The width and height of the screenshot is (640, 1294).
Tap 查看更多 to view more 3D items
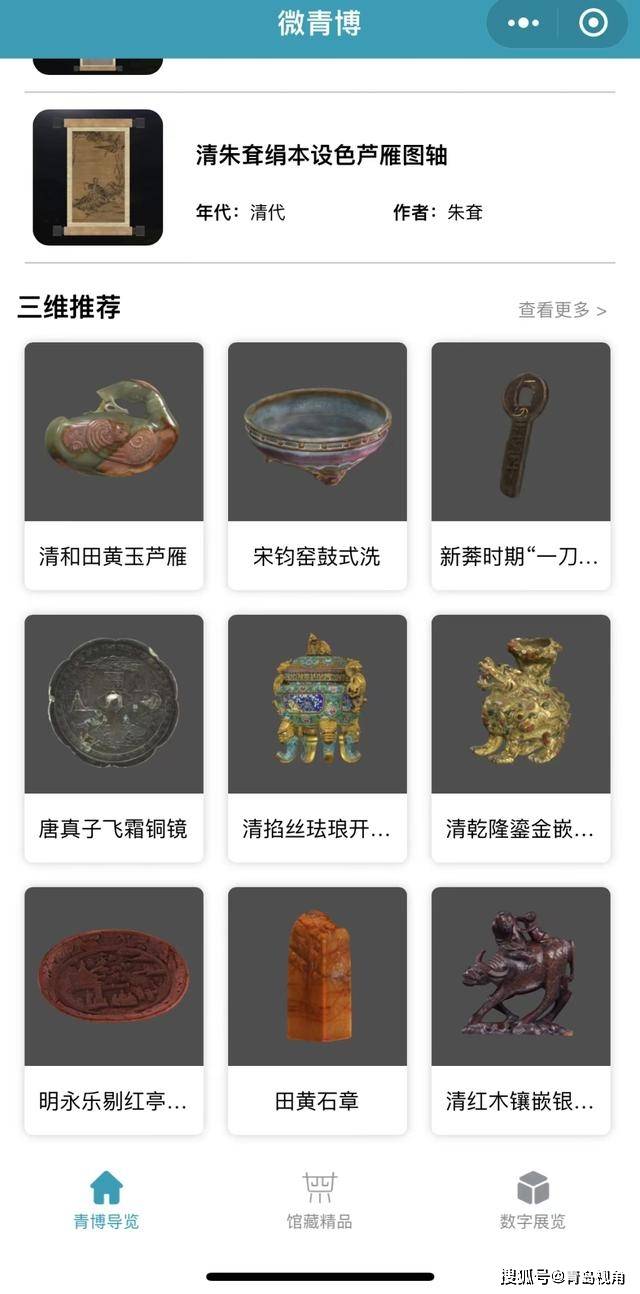click(x=561, y=310)
